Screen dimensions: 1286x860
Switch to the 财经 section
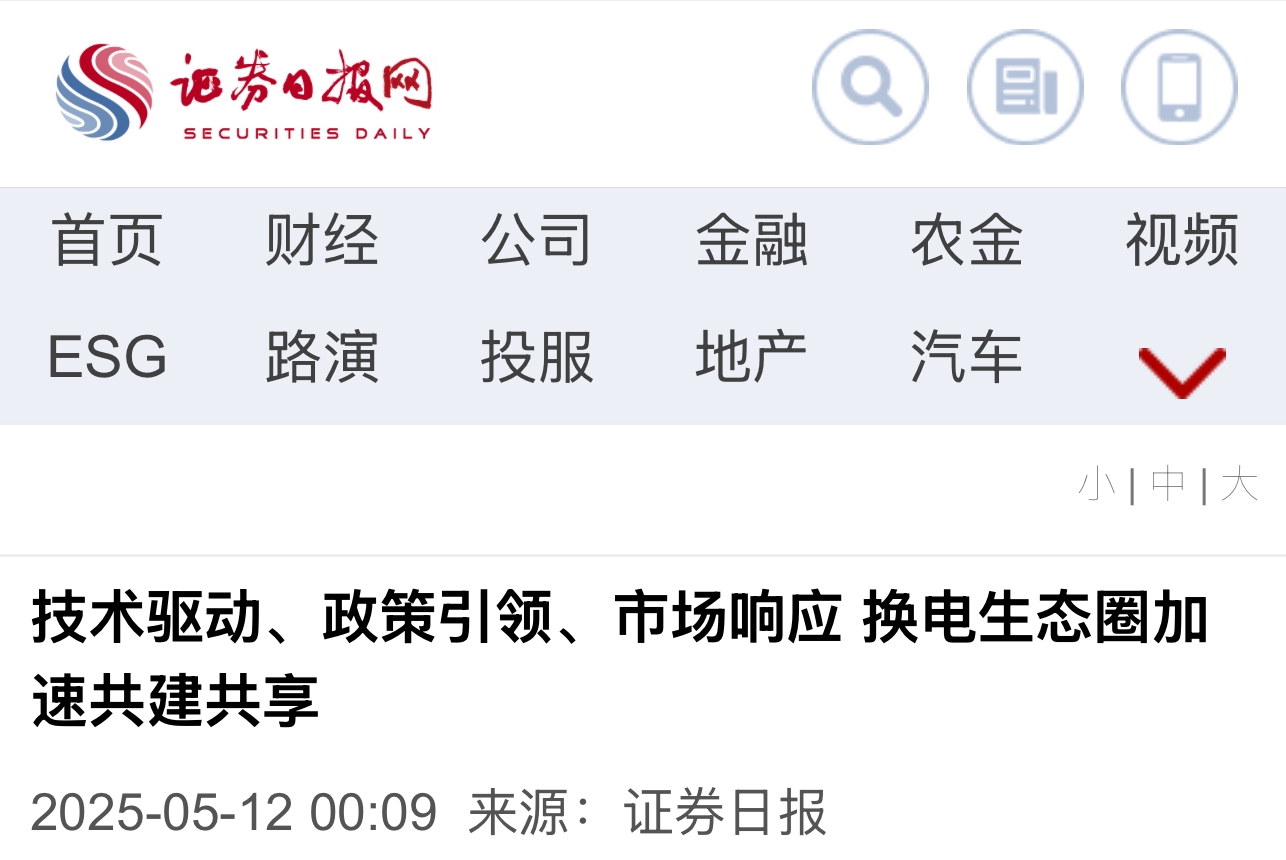pos(322,241)
